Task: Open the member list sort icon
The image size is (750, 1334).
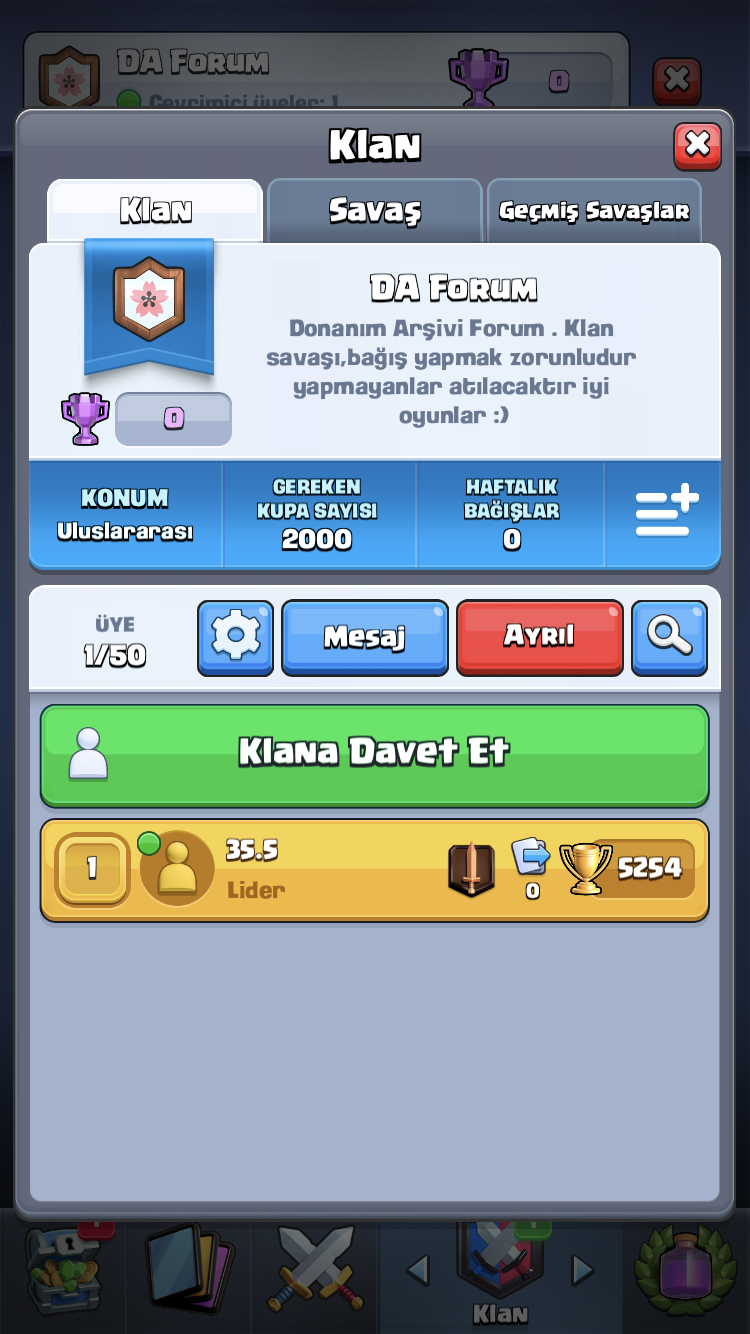Action: pyautogui.click(x=666, y=514)
